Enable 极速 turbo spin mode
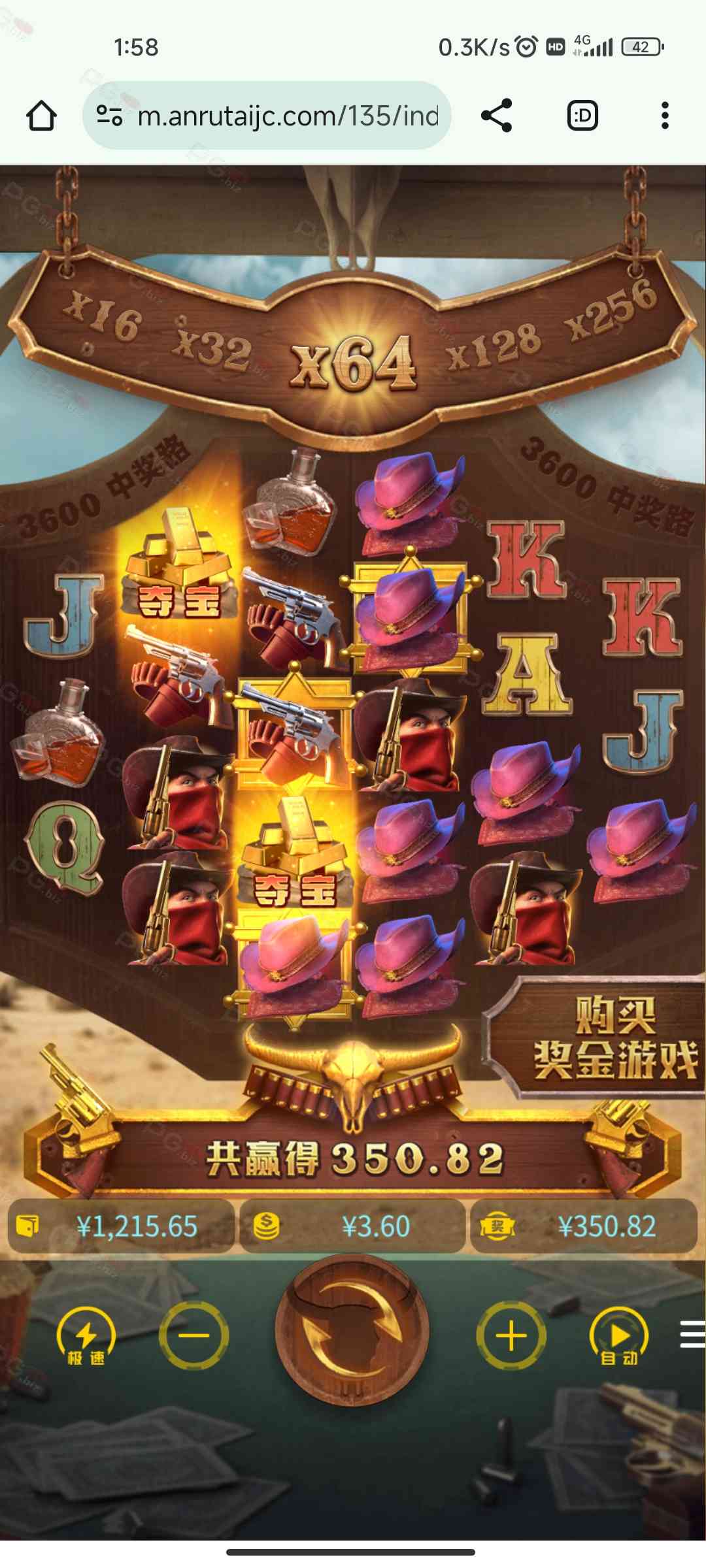This screenshot has width=706, height=1568. (x=86, y=1337)
